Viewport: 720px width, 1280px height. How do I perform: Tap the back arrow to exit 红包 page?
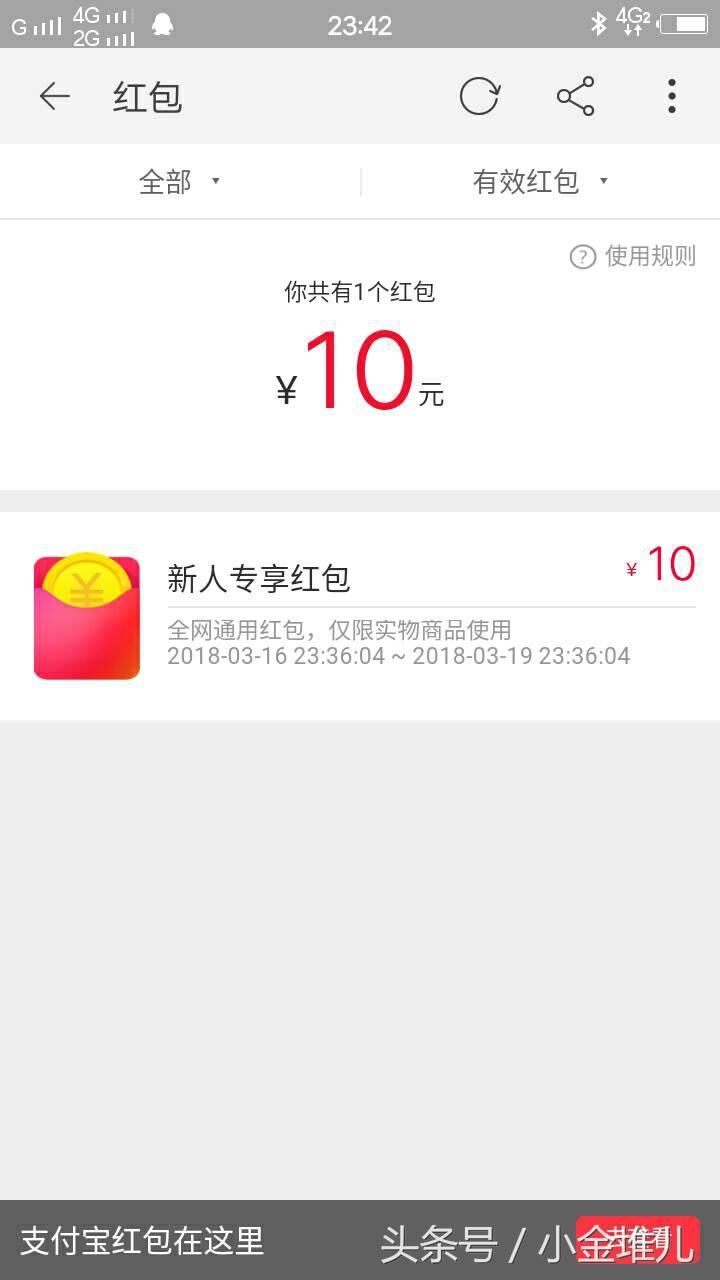pyautogui.click(x=55, y=96)
